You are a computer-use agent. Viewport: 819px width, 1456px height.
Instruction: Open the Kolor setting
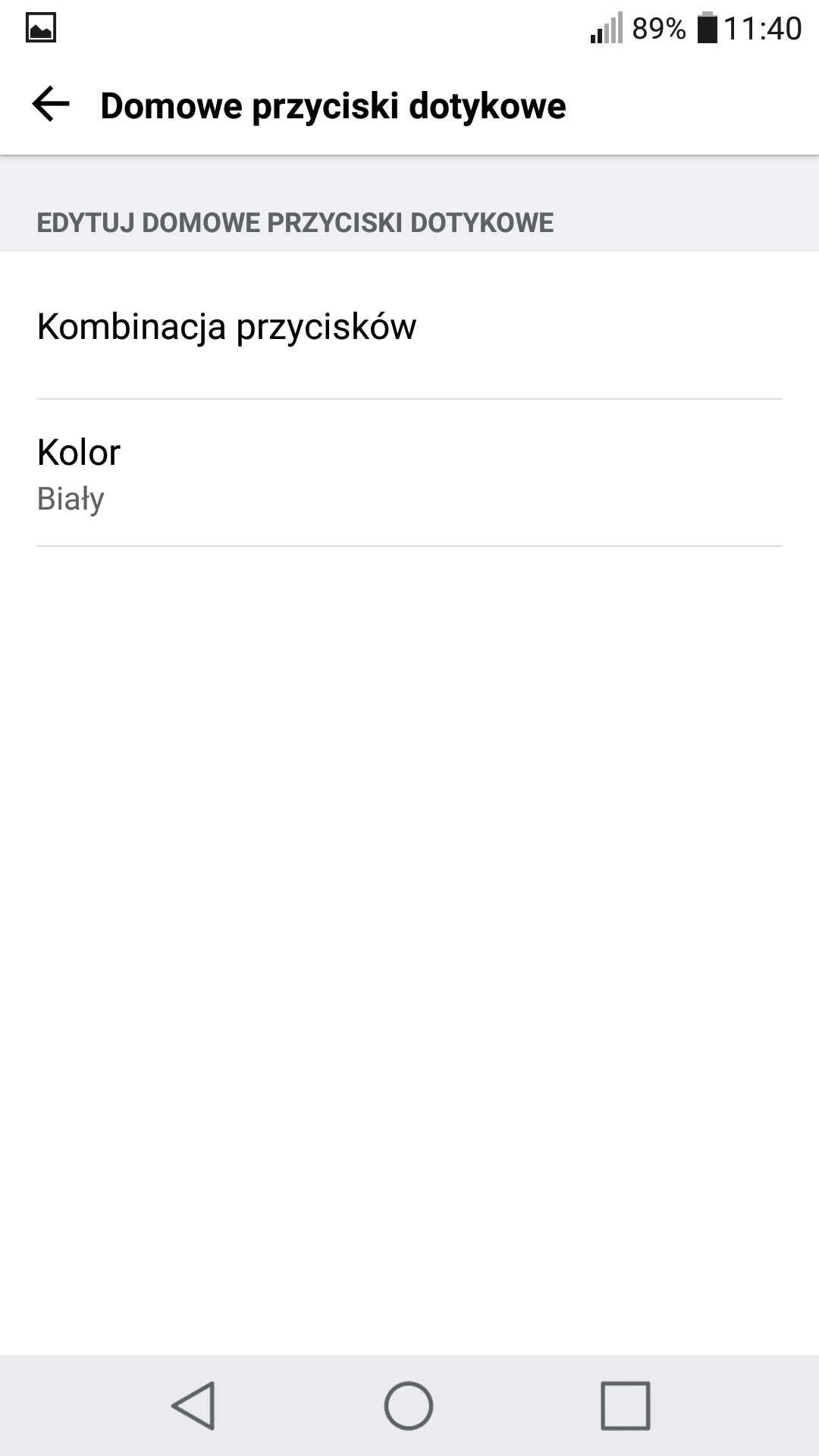(409, 473)
